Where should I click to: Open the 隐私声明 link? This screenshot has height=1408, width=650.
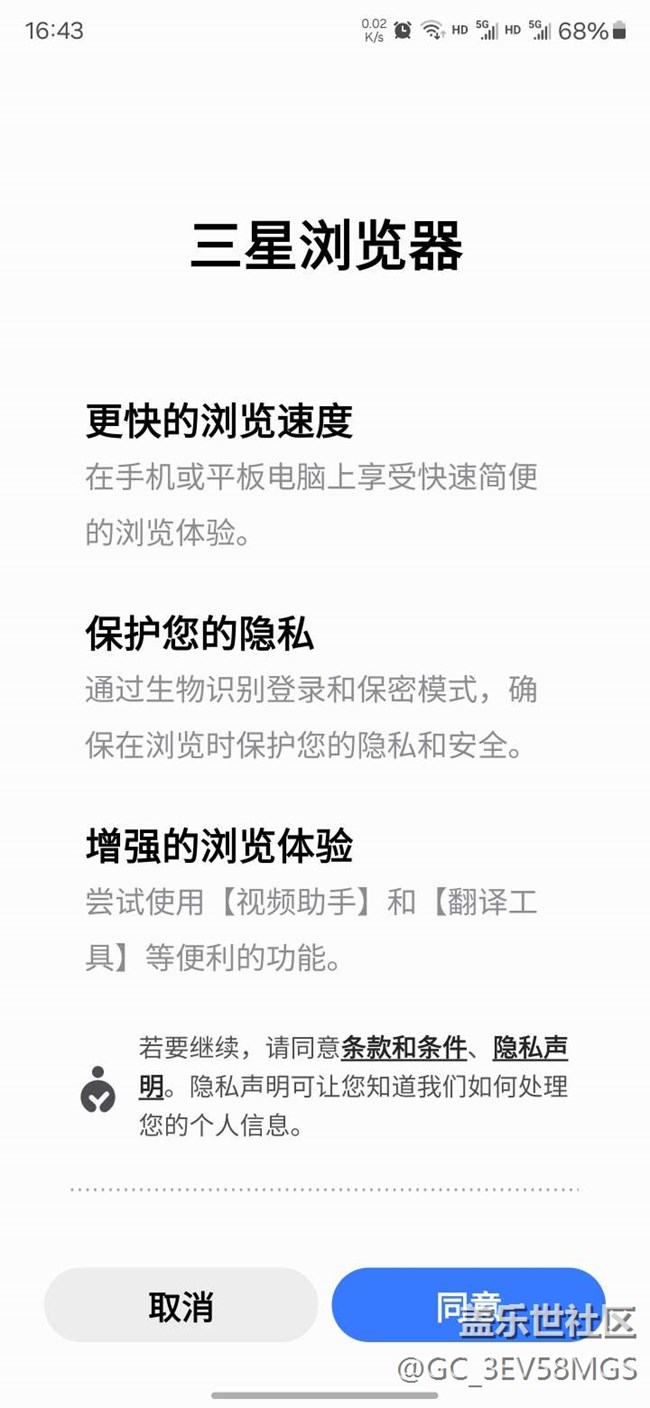[530, 1048]
